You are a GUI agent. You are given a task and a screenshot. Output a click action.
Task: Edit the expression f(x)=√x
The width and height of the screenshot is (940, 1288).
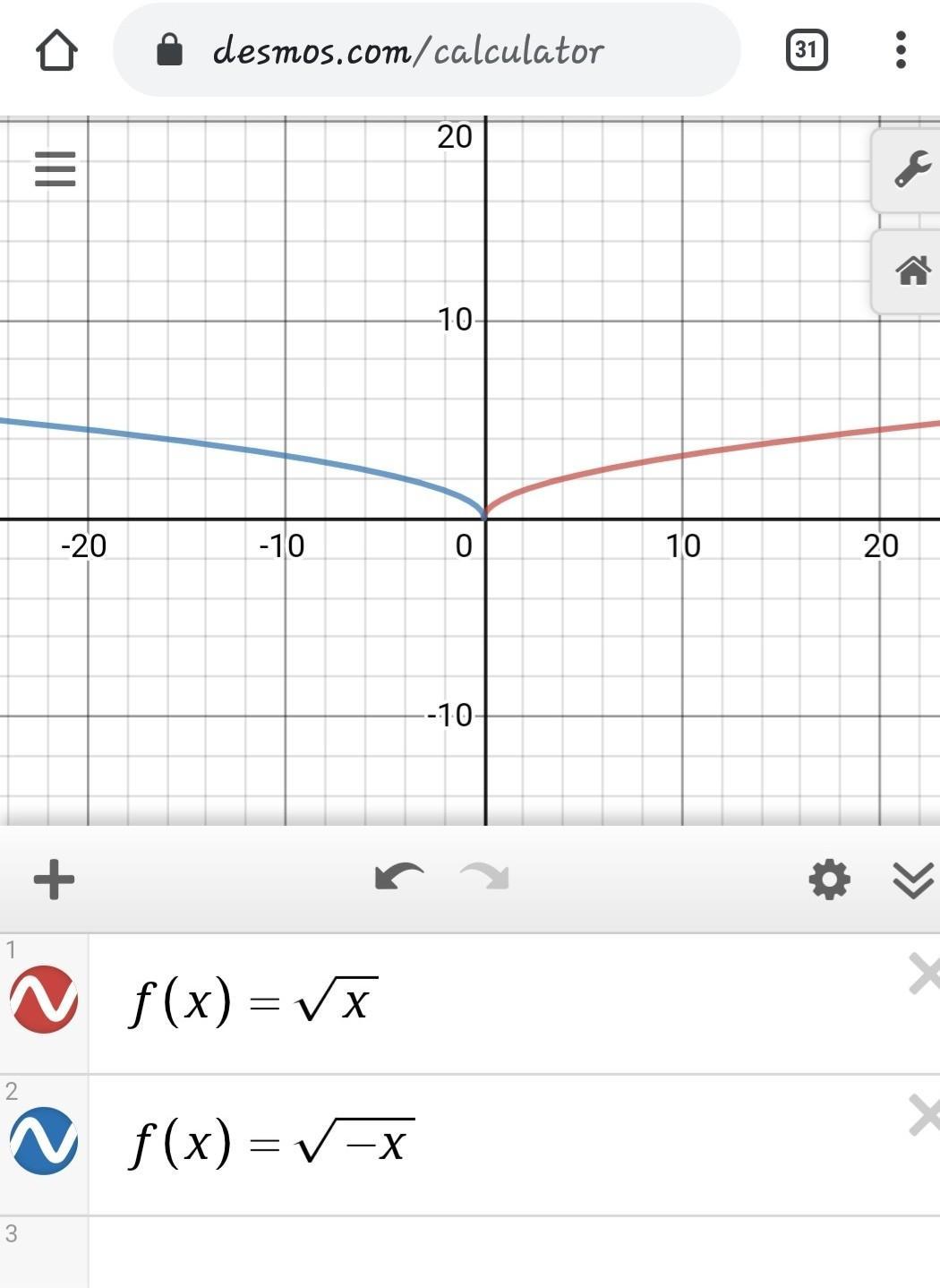coord(448,1001)
